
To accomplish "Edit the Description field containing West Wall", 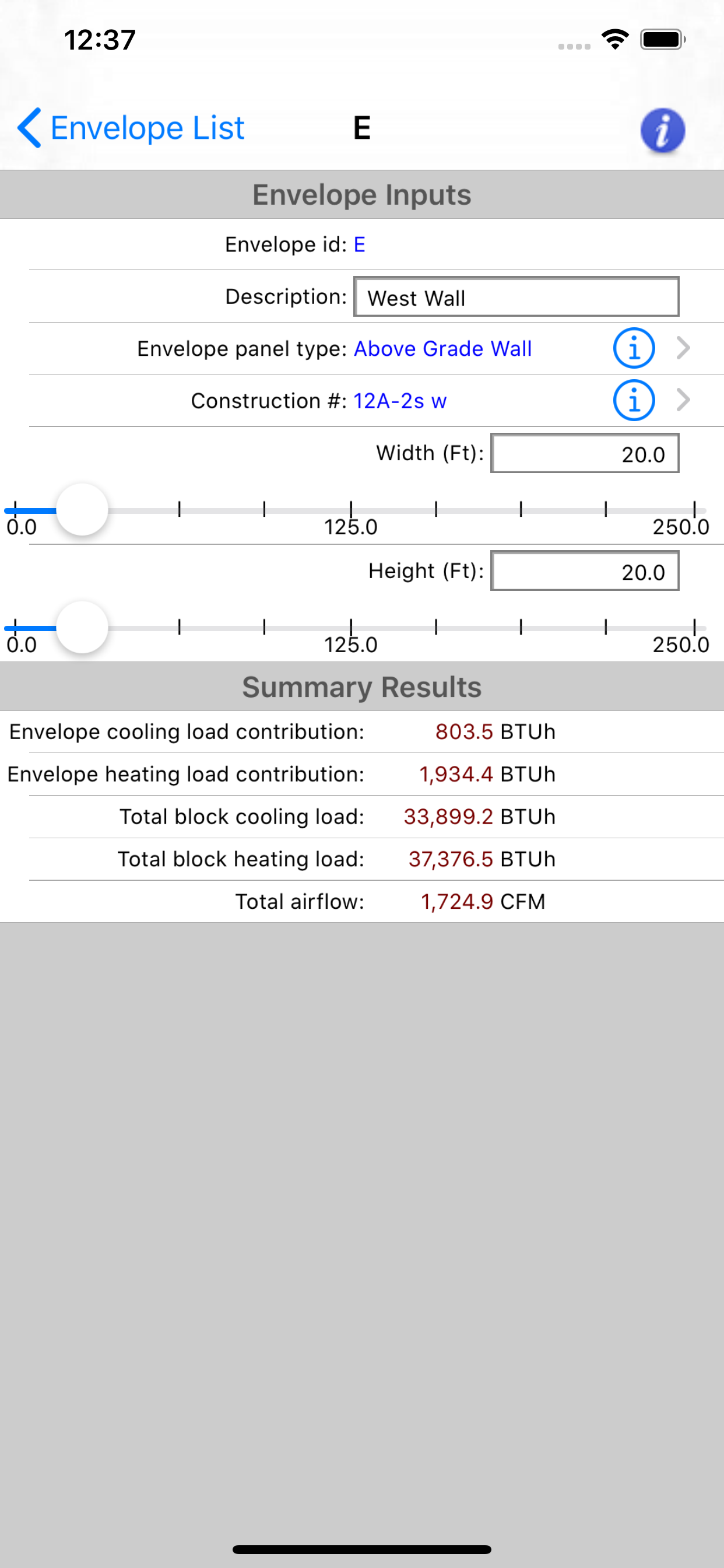I will click(516, 297).
